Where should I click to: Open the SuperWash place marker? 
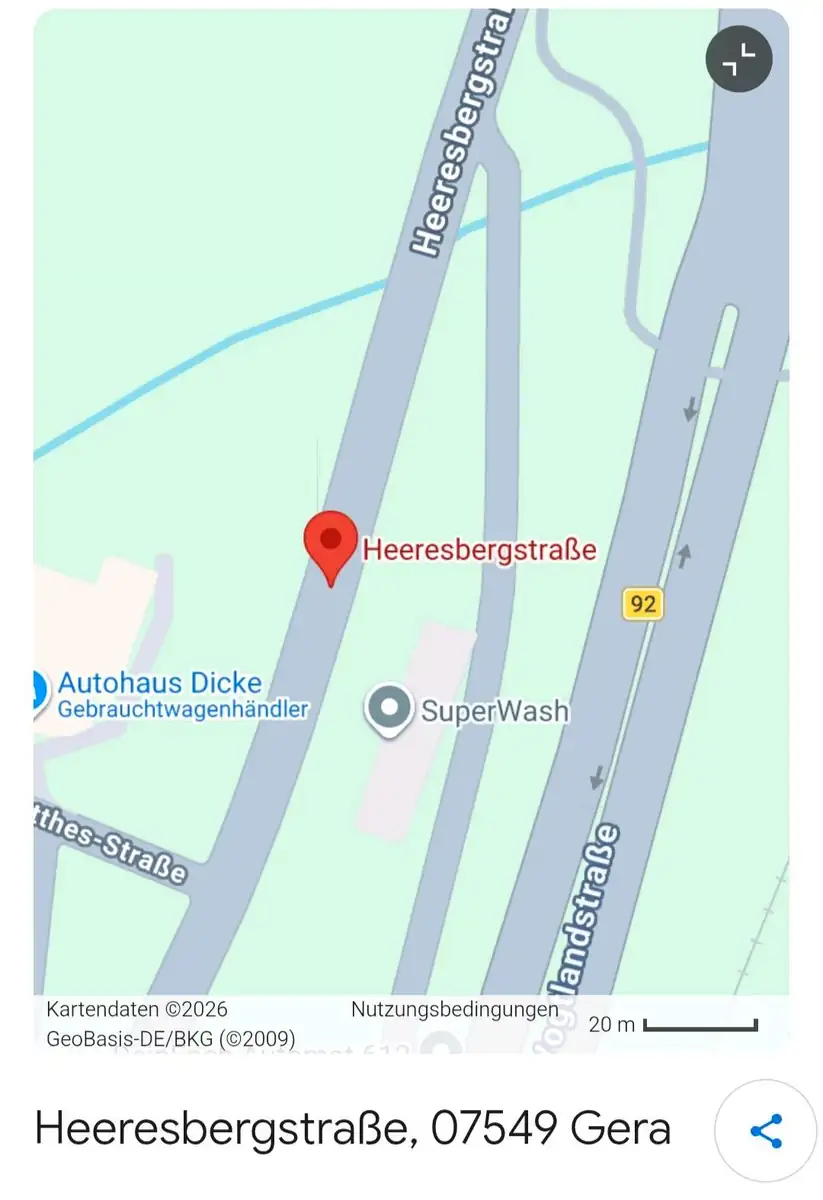[390, 709]
